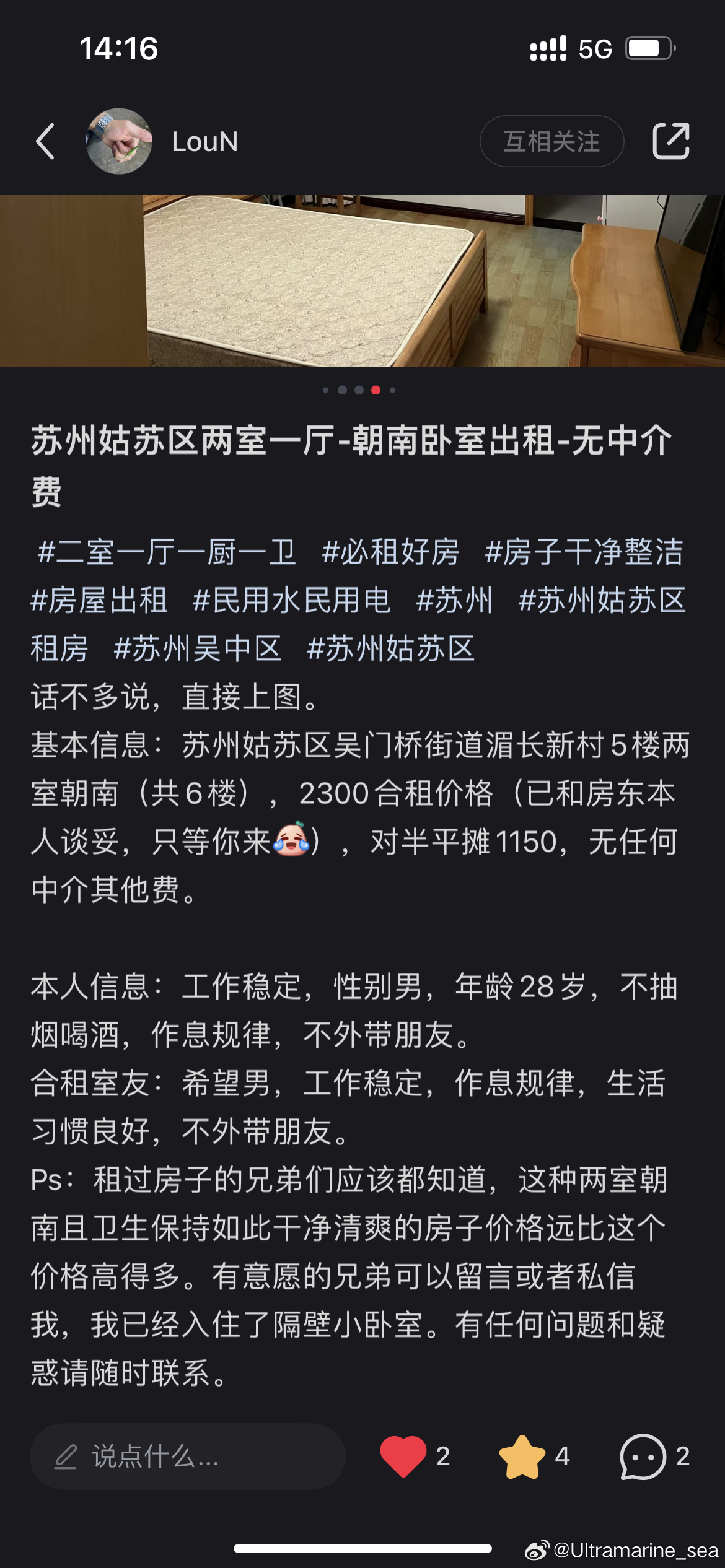Open the #必租好房 hashtag
This screenshot has height=1568, width=725.
(390, 556)
